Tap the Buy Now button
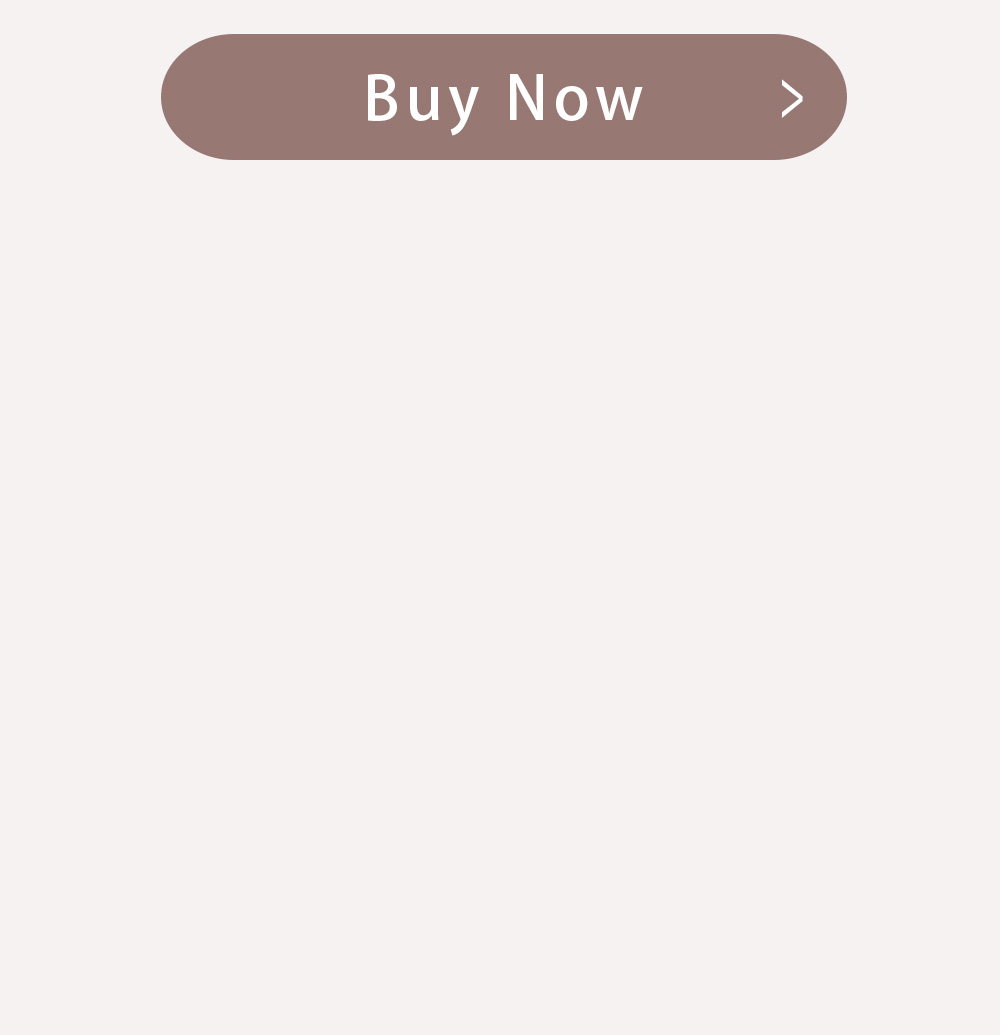This screenshot has height=1035, width=1000. tap(504, 97)
